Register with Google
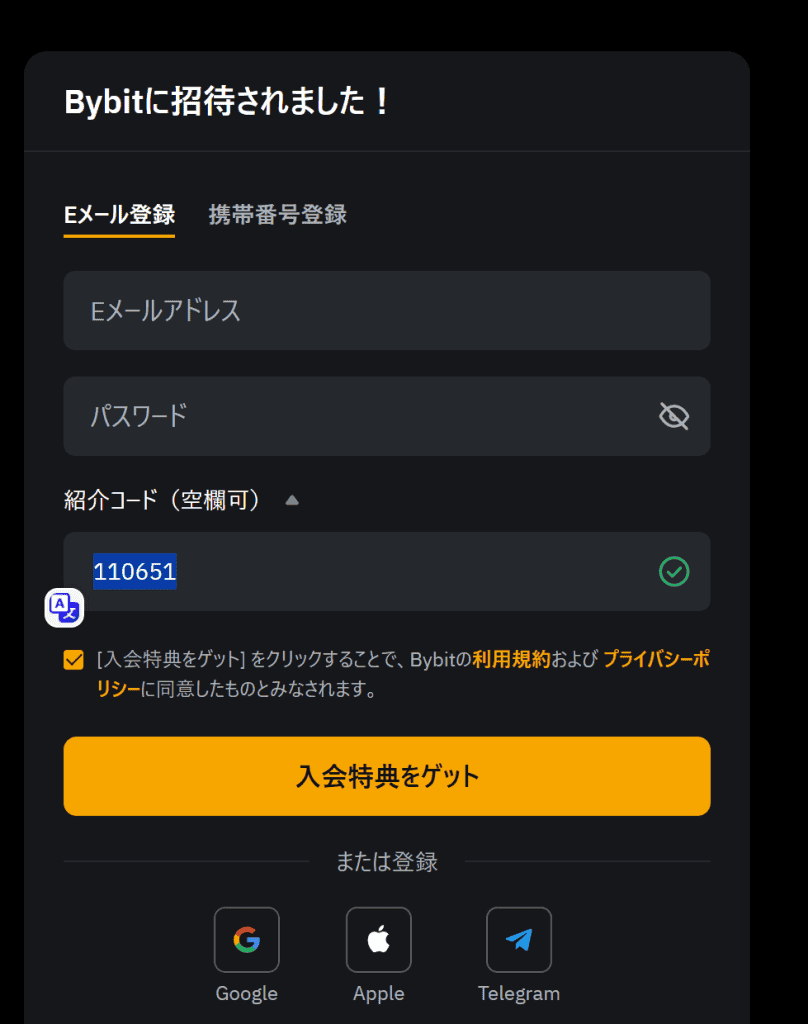Viewport: 808px width, 1024px height. 246,940
